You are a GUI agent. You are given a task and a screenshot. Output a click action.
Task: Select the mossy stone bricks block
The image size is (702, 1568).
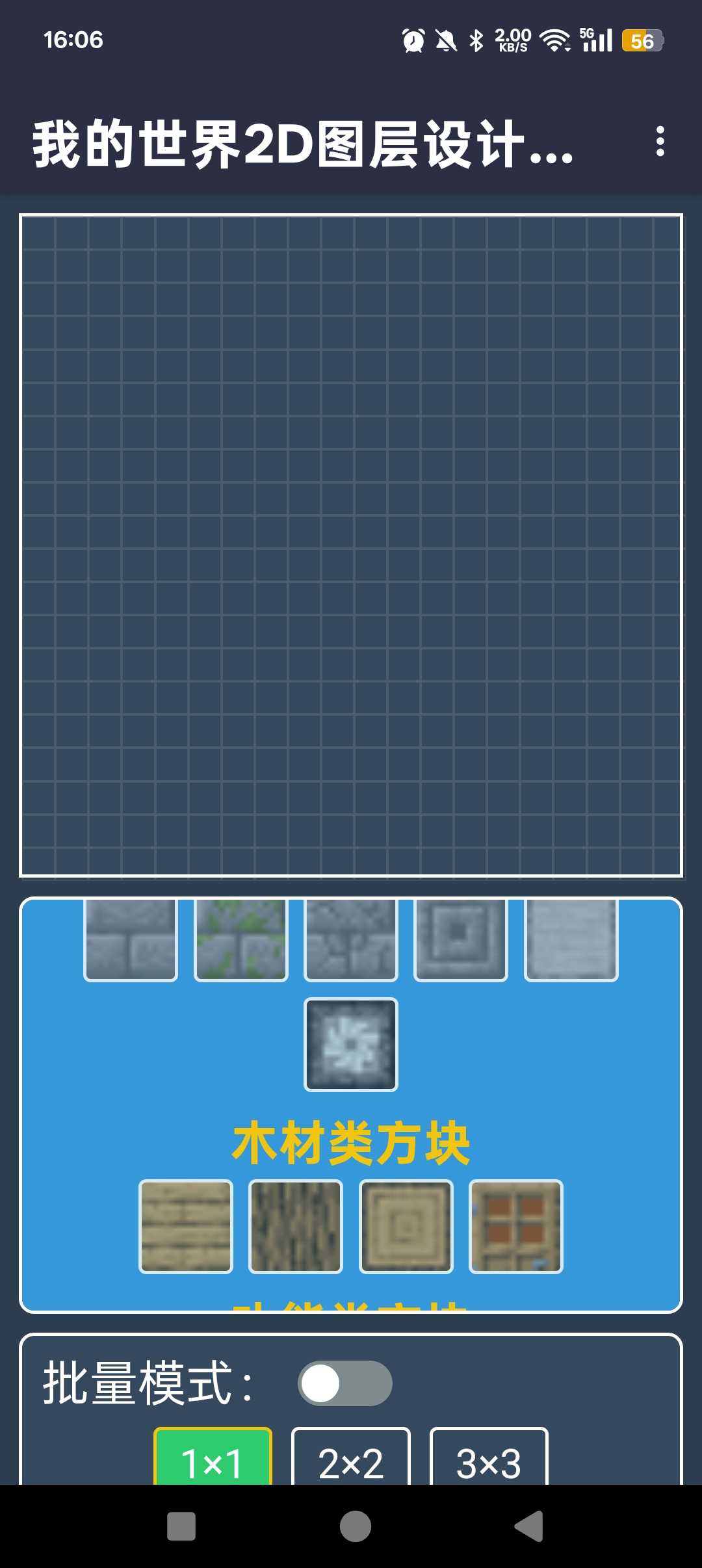pos(240,939)
